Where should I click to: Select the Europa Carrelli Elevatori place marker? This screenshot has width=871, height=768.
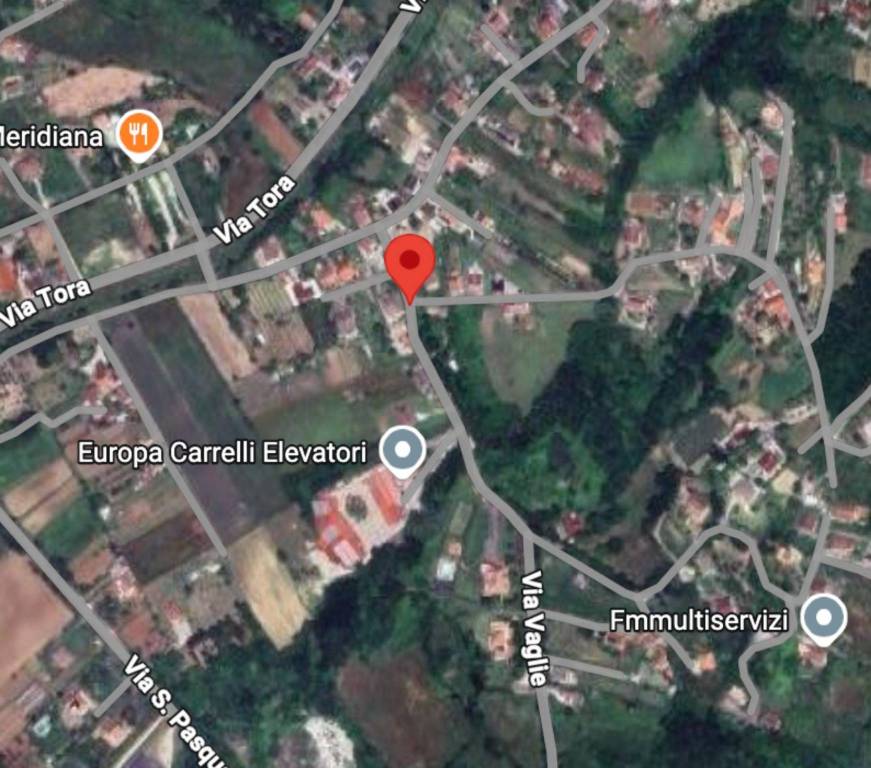click(x=403, y=451)
